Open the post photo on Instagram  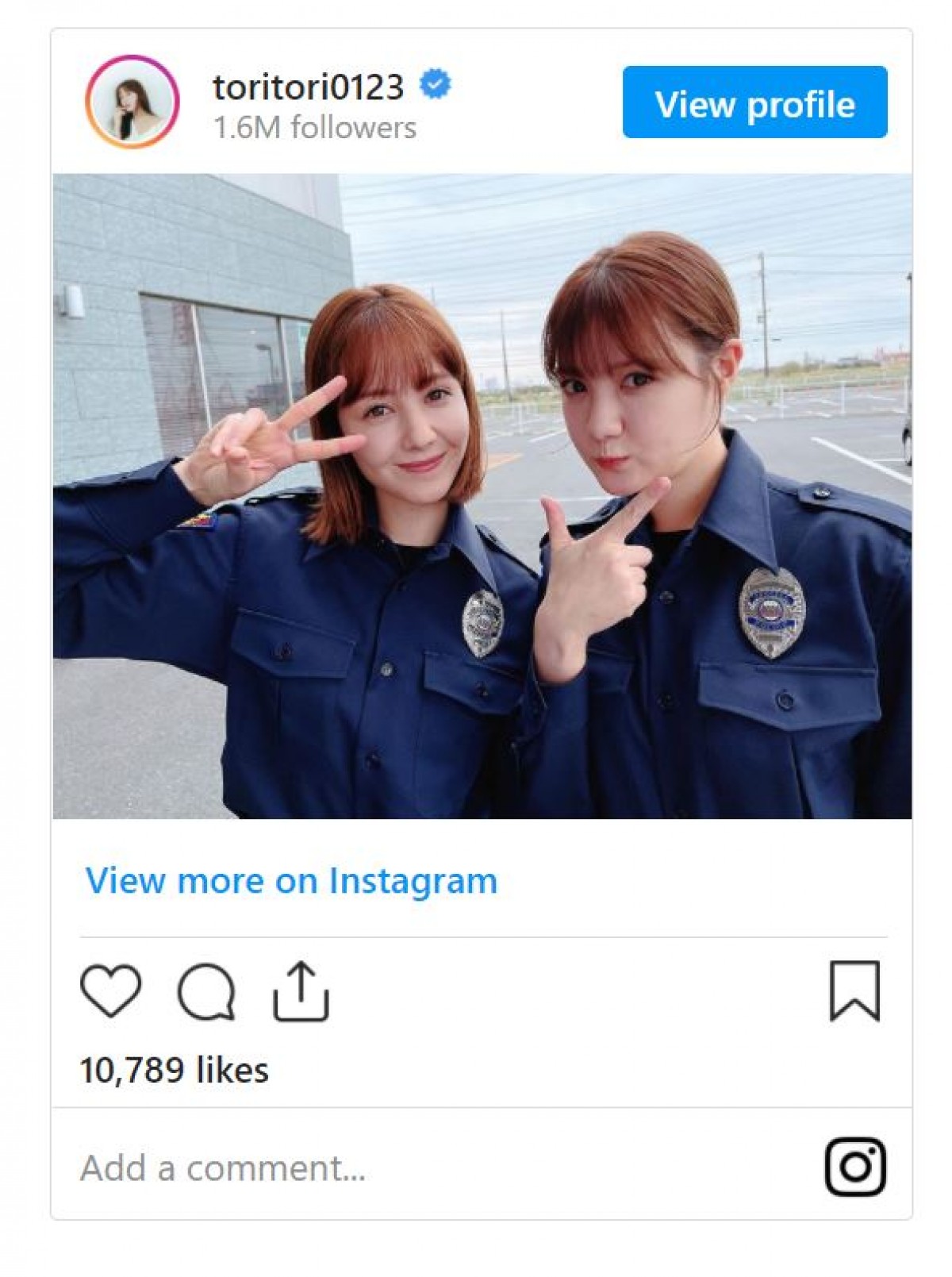482,496
